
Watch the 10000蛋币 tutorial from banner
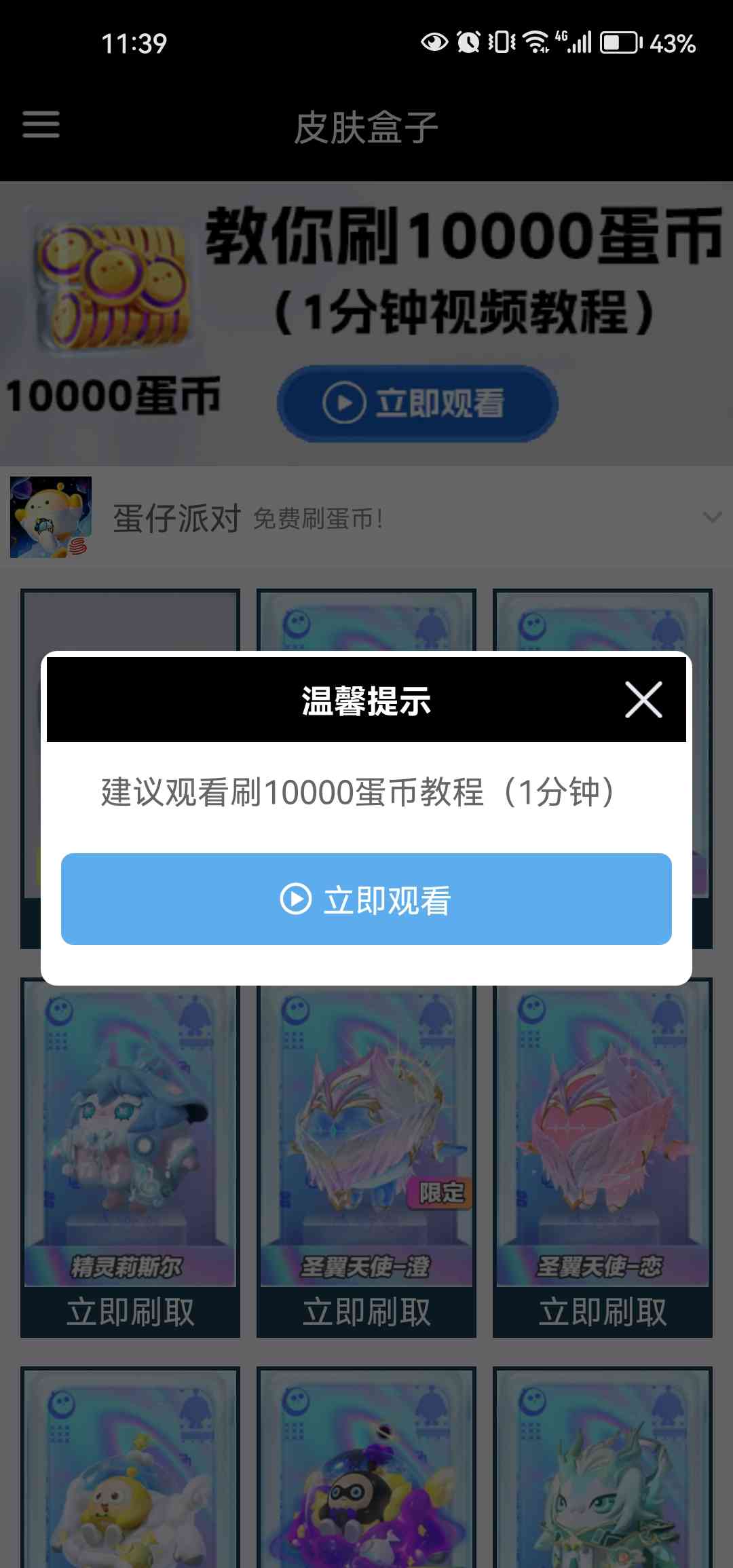pos(417,403)
